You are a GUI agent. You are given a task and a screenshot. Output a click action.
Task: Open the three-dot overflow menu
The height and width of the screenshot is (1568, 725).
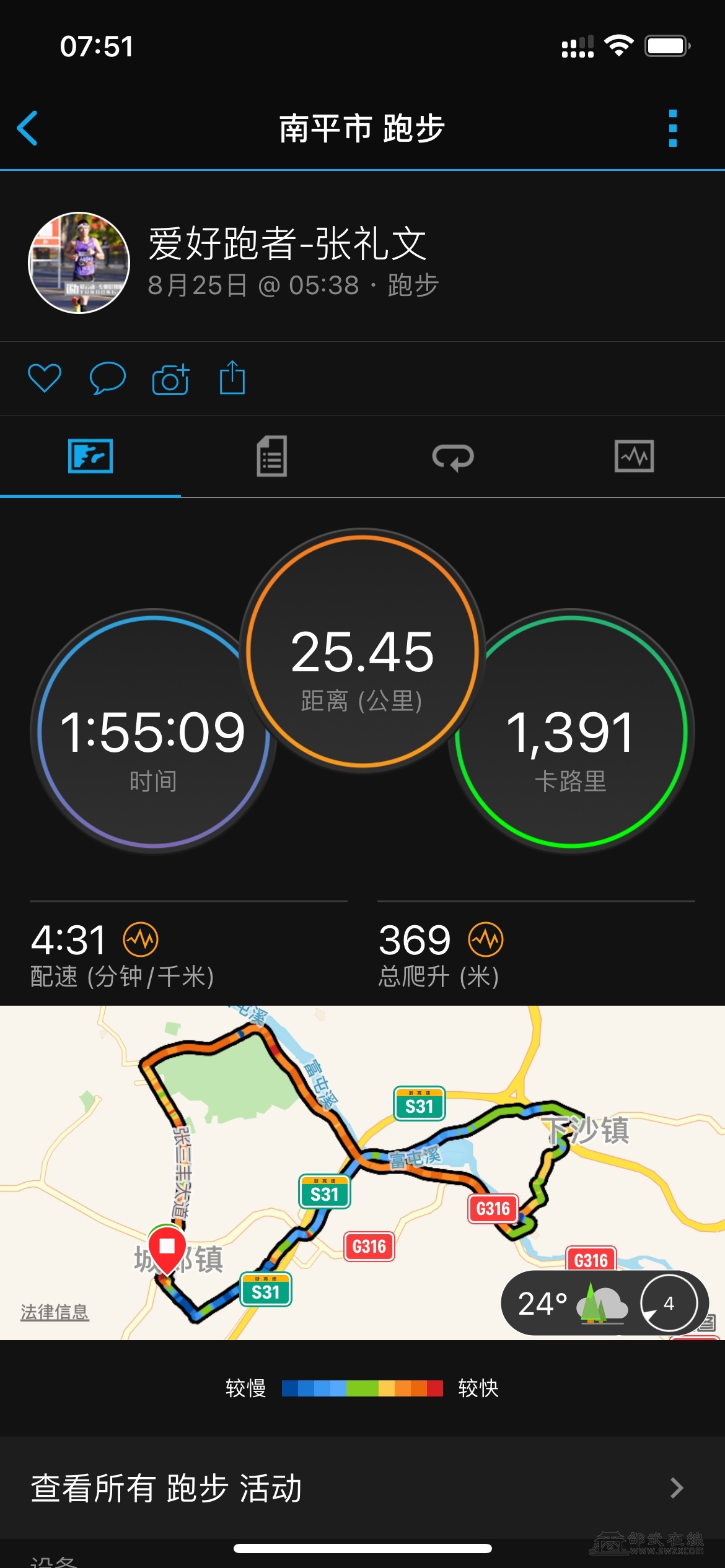[673, 128]
